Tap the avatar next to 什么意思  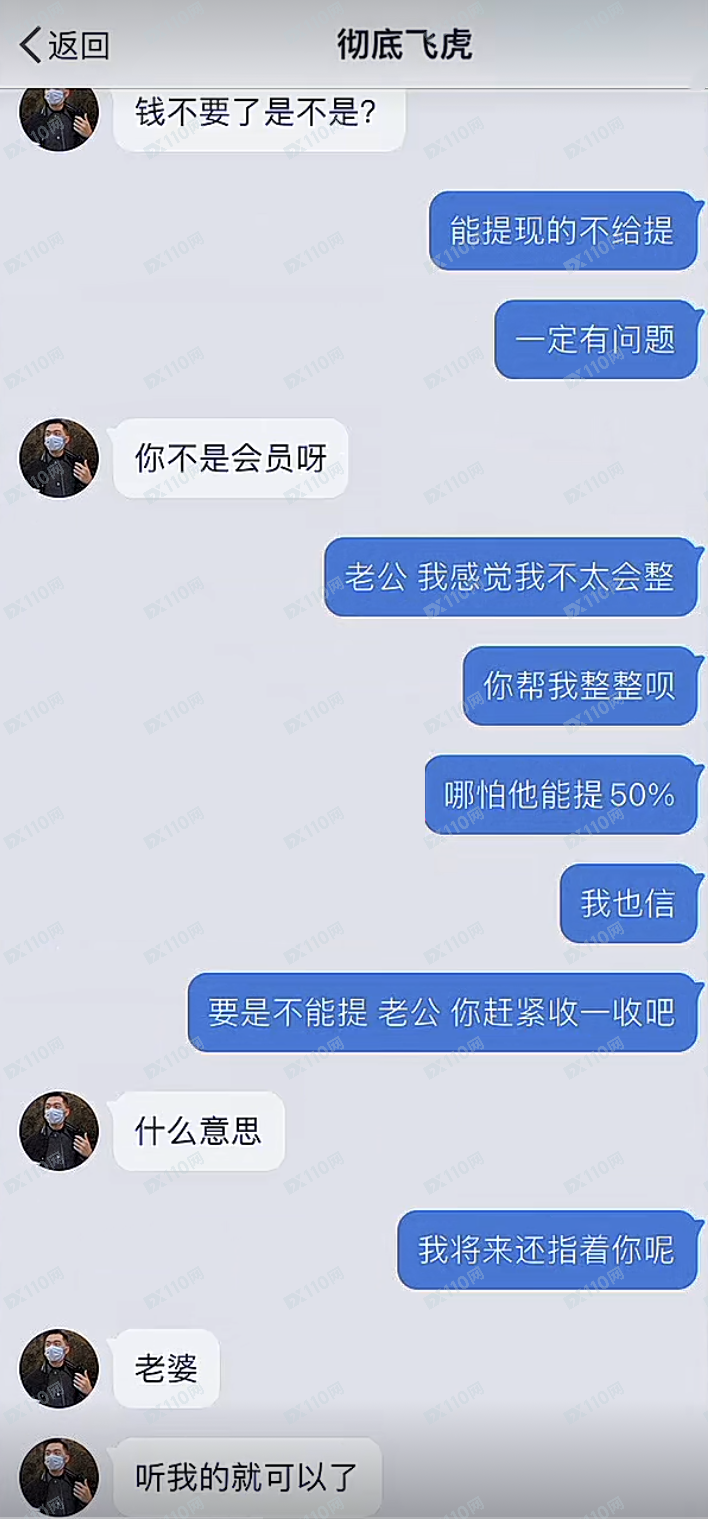59,1130
